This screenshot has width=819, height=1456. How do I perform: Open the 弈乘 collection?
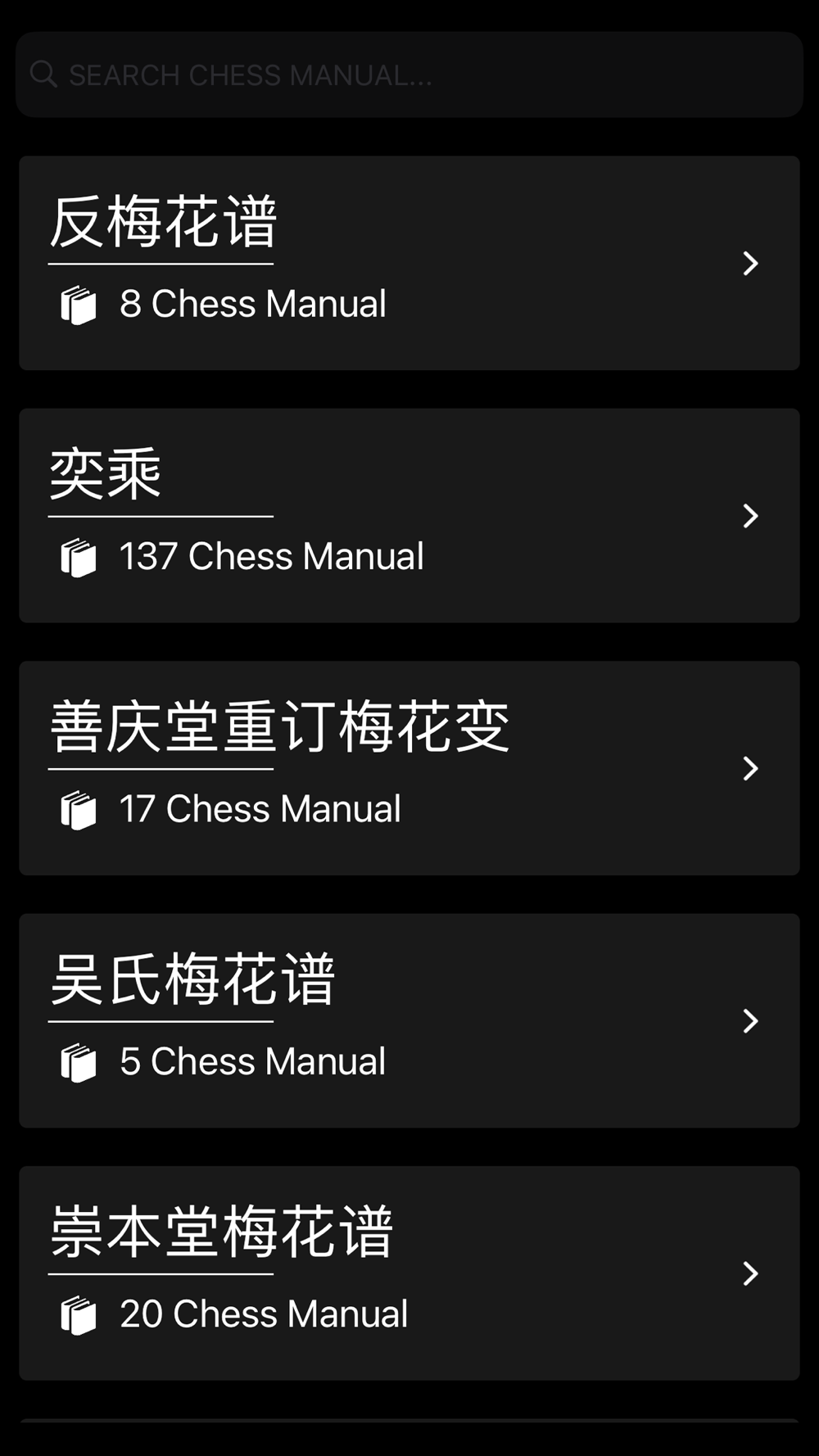pos(409,515)
